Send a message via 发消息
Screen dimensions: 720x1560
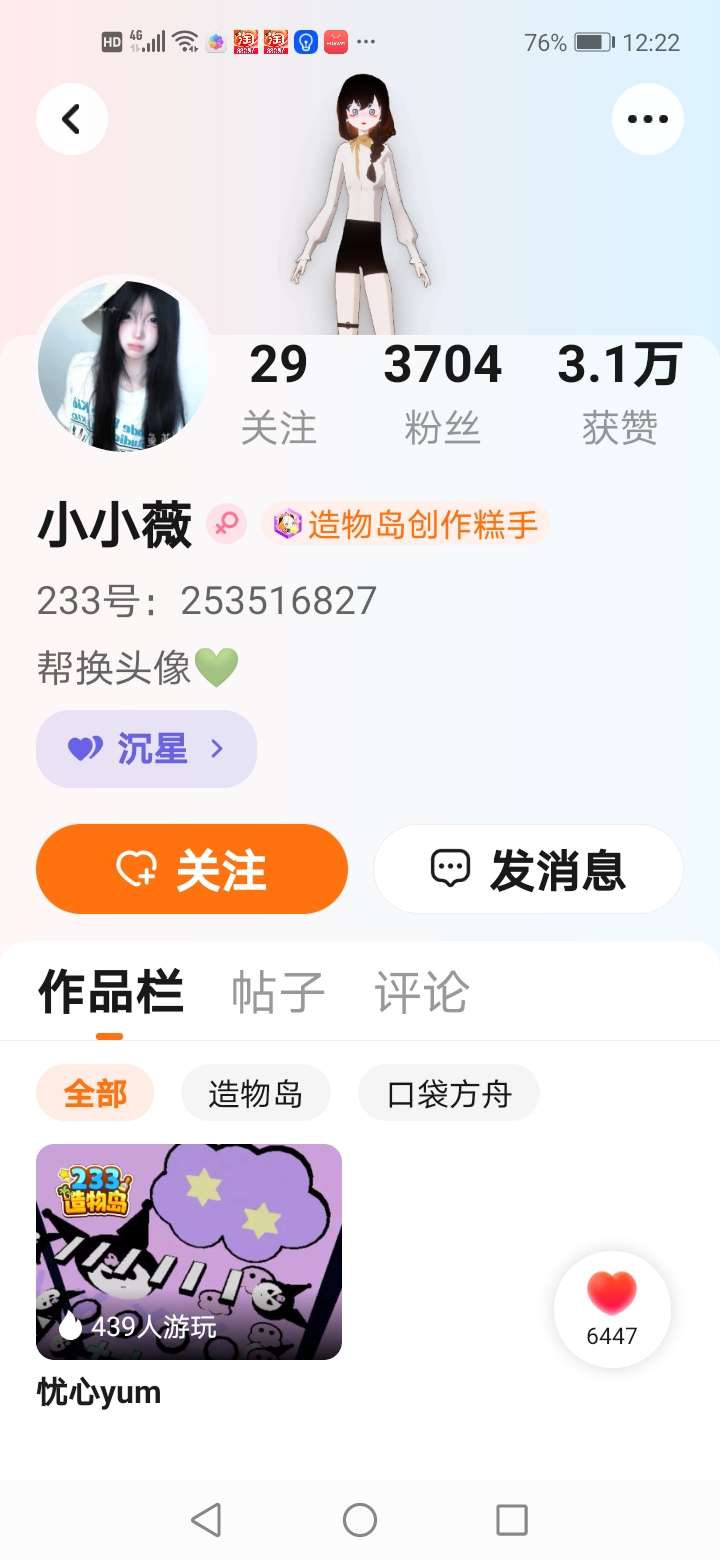click(528, 869)
